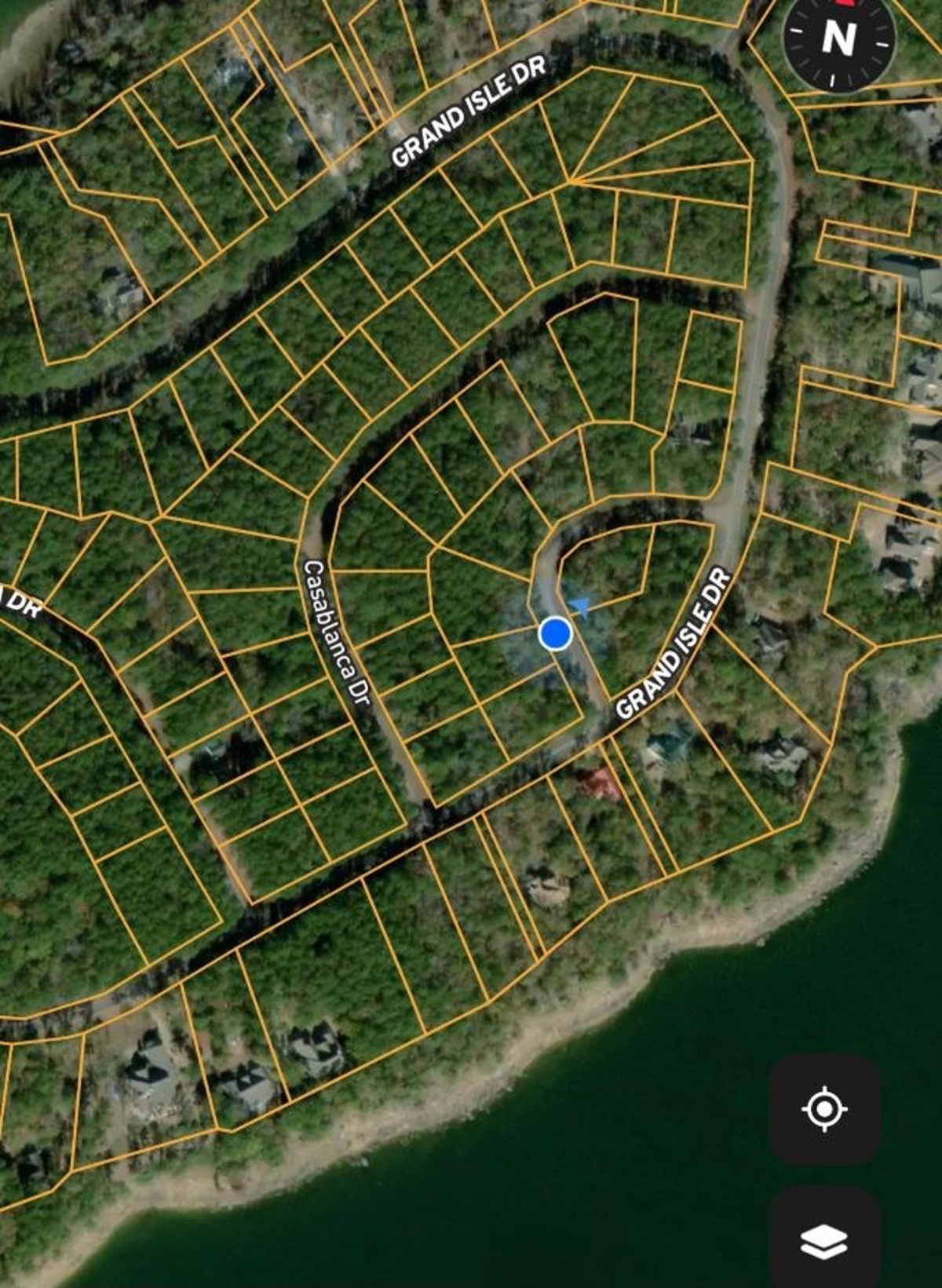Center map on my current location
The width and height of the screenshot is (942, 1288).
[824, 1108]
